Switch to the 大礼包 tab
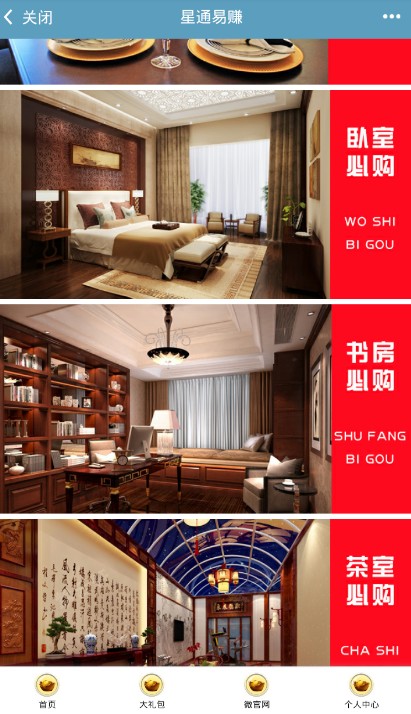Screen dimensions: 411x714 tap(152, 691)
